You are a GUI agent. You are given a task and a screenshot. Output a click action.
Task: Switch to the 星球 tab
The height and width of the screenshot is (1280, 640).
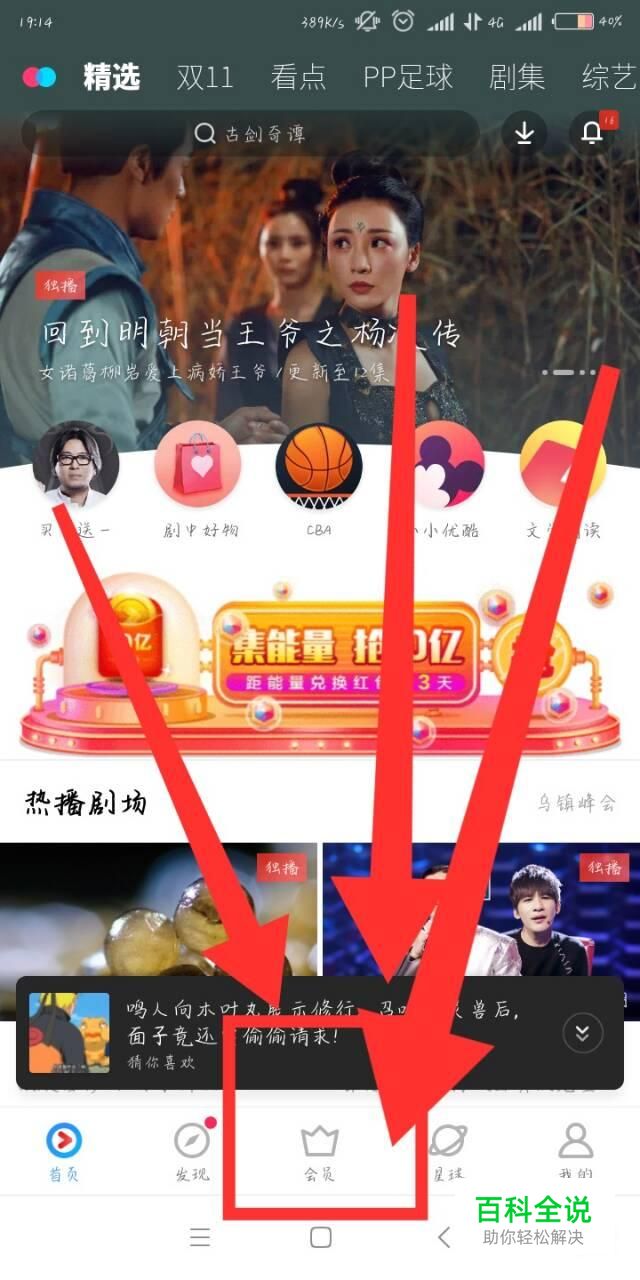(x=447, y=1150)
